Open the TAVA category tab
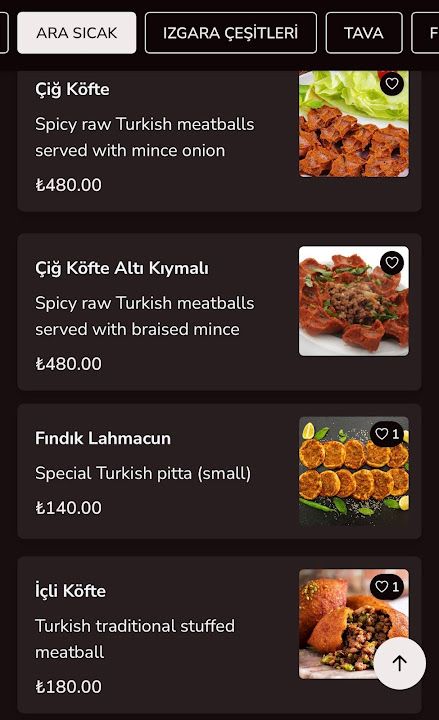This screenshot has height=720, width=439. point(364,33)
